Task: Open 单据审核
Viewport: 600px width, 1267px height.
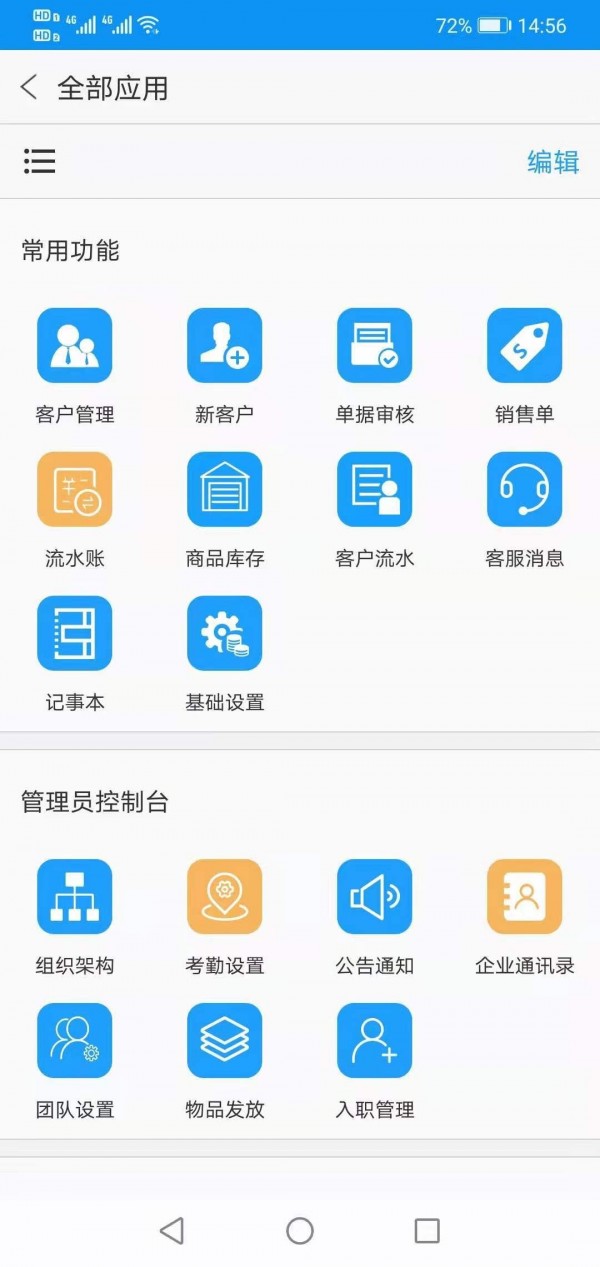Action: 375,346
